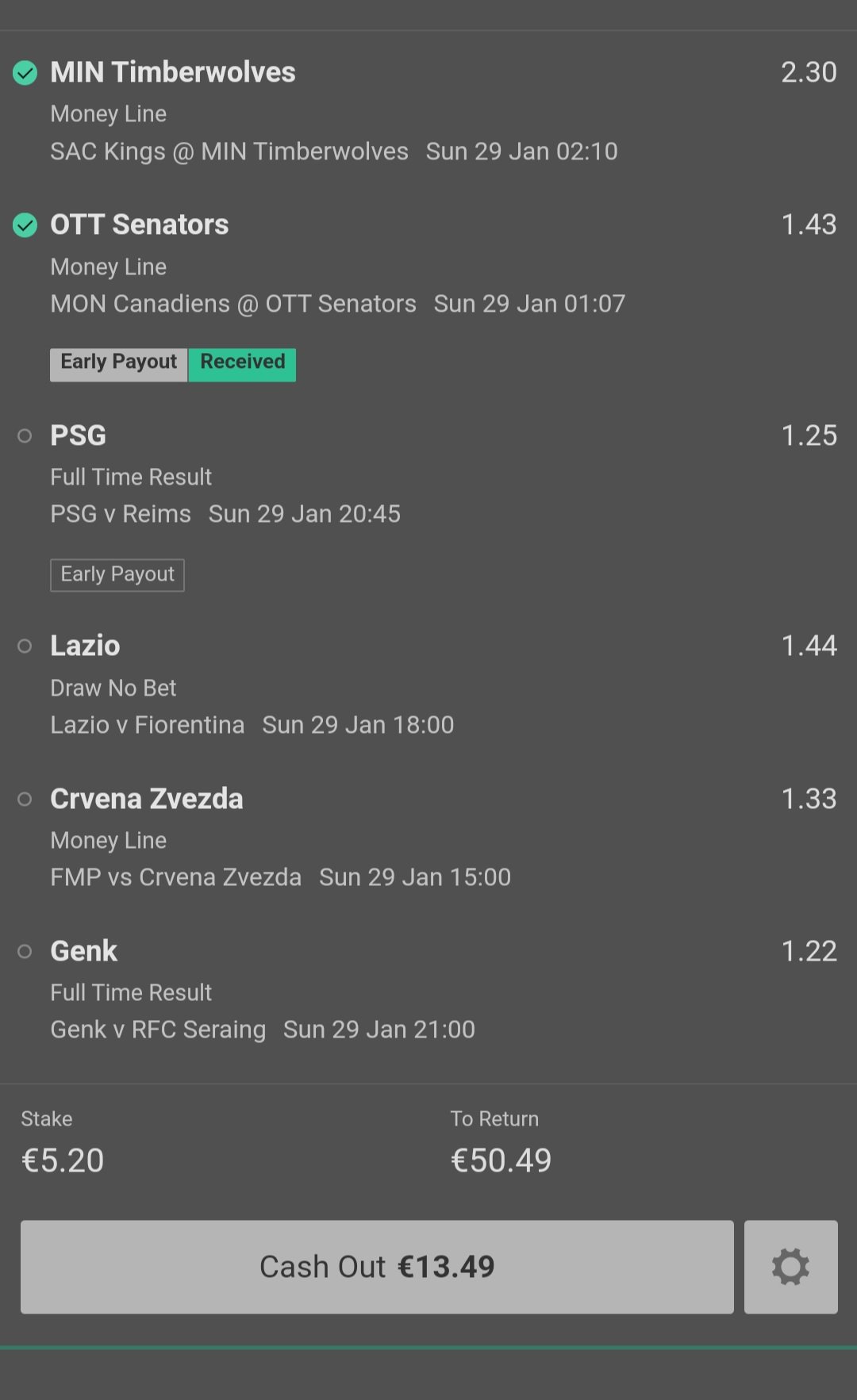Open the OTT Senators selection

[x=428, y=264]
